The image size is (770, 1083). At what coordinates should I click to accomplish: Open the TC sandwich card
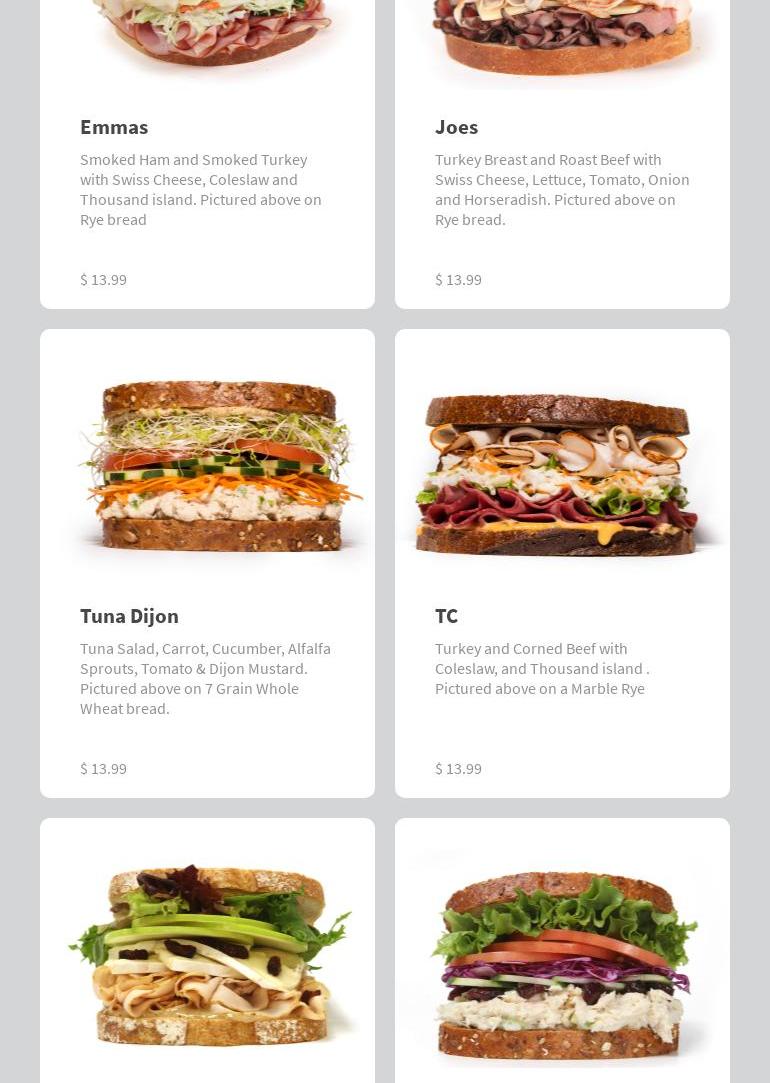446,616
